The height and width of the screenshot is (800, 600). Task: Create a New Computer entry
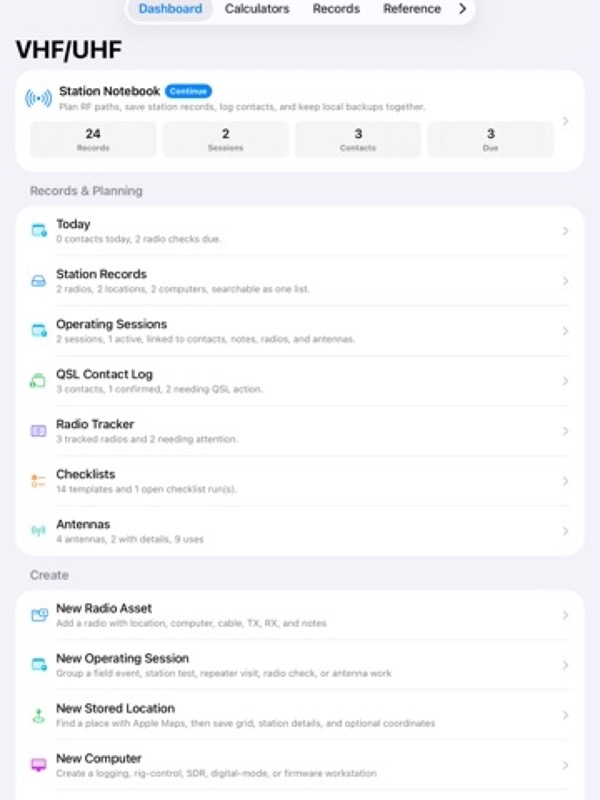[x=300, y=765]
